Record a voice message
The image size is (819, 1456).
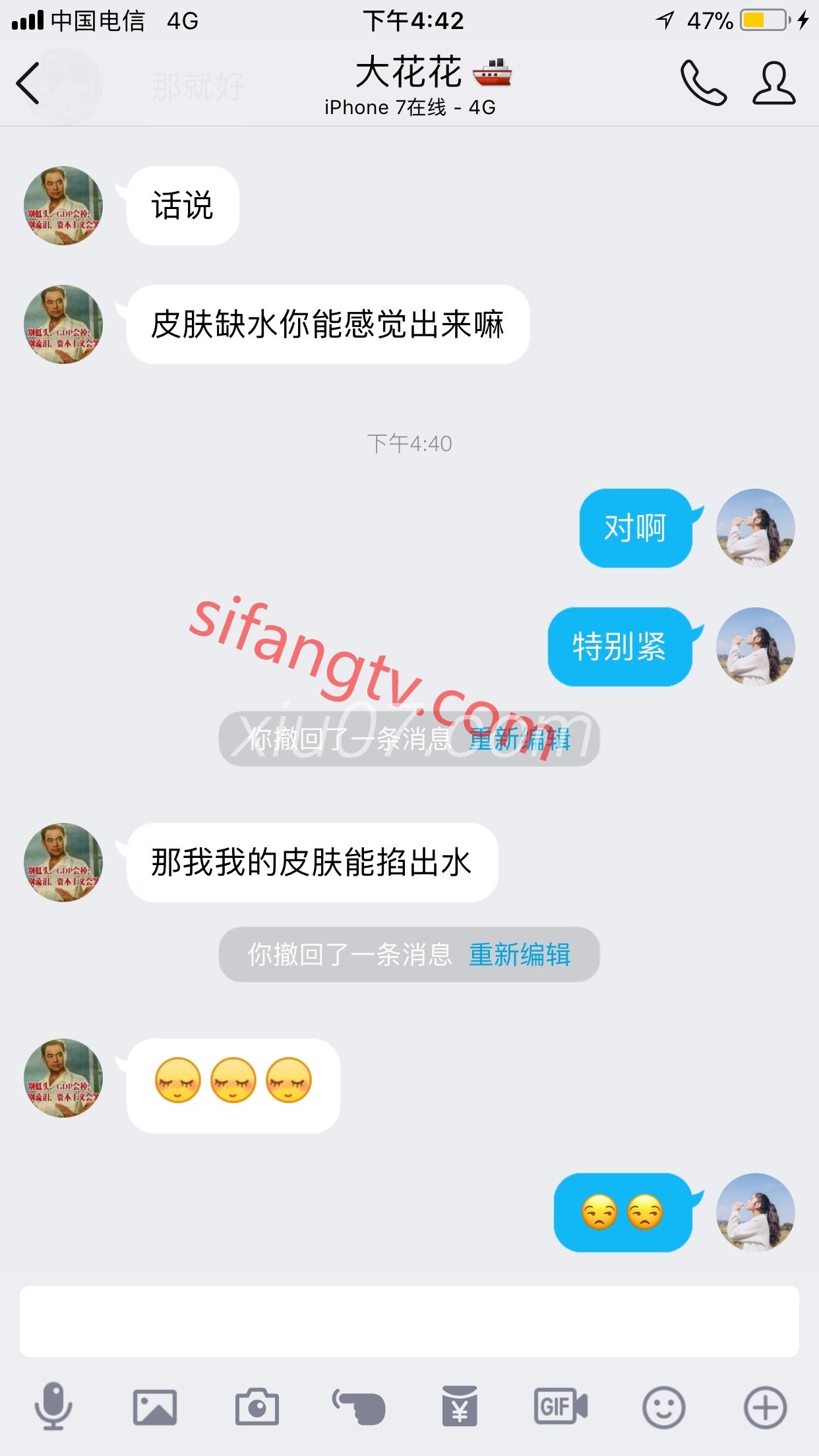[x=53, y=1407]
